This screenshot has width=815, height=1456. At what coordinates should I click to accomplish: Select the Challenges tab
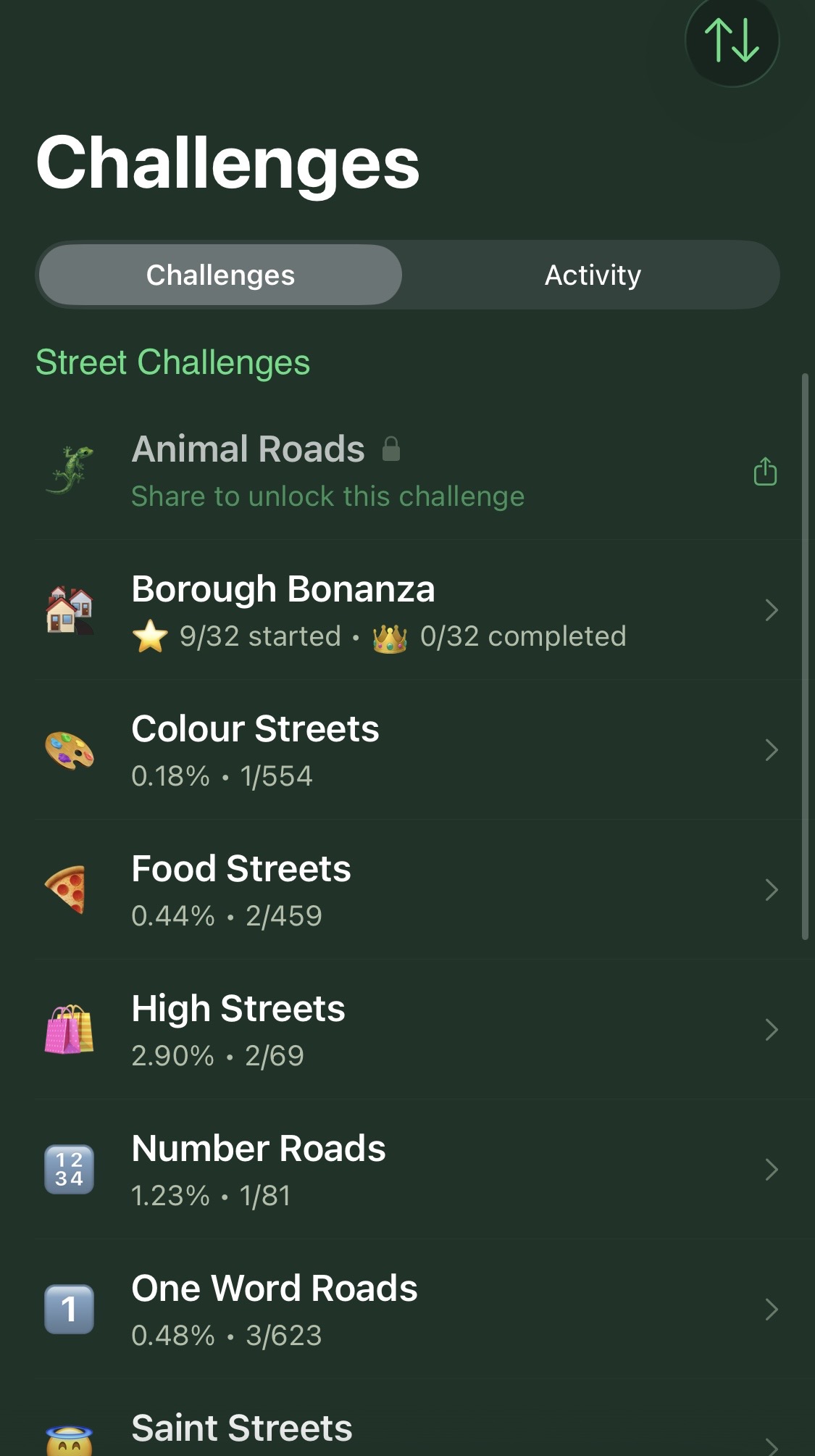(220, 275)
